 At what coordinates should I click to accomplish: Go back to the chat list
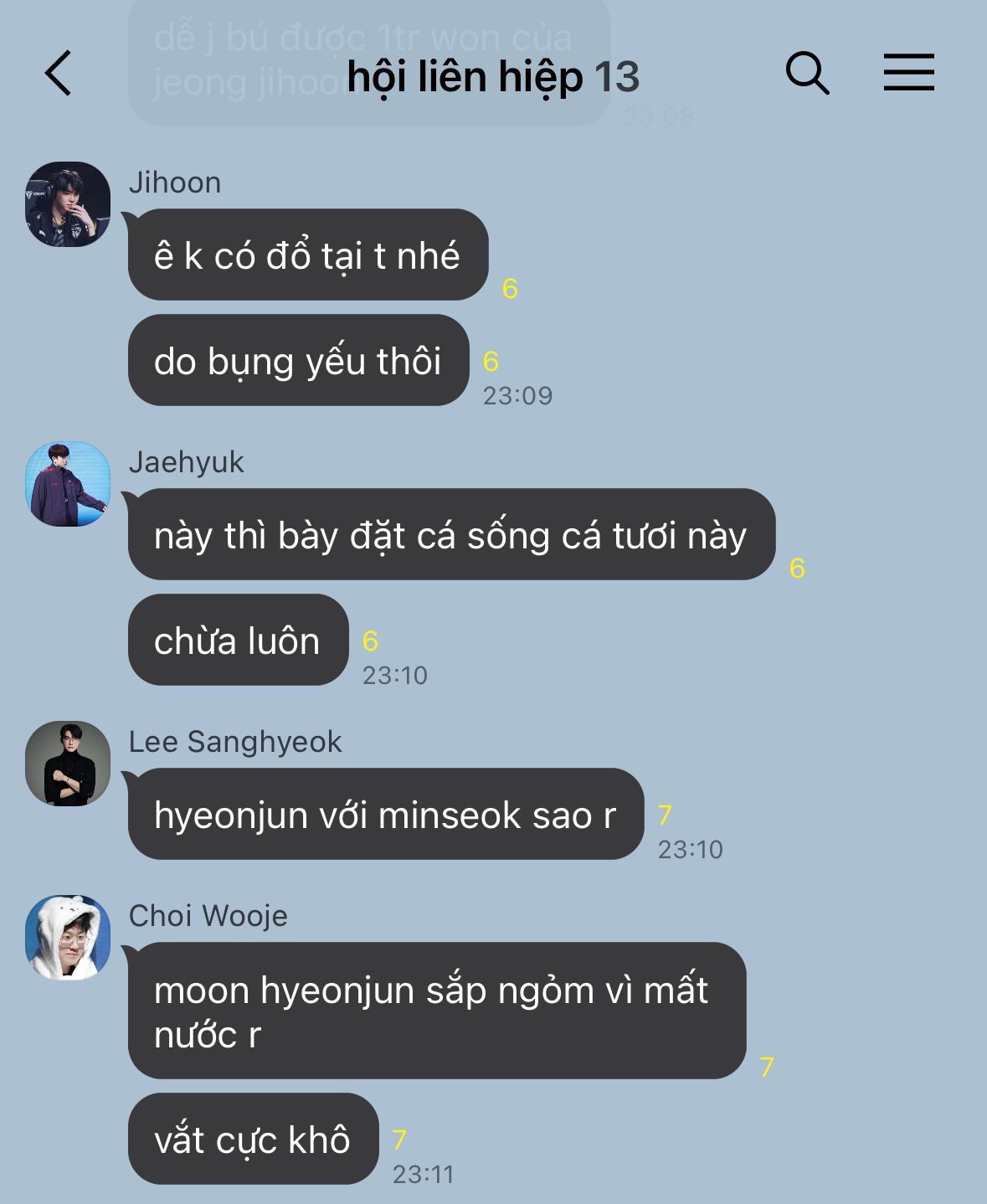tap(58, 73)
